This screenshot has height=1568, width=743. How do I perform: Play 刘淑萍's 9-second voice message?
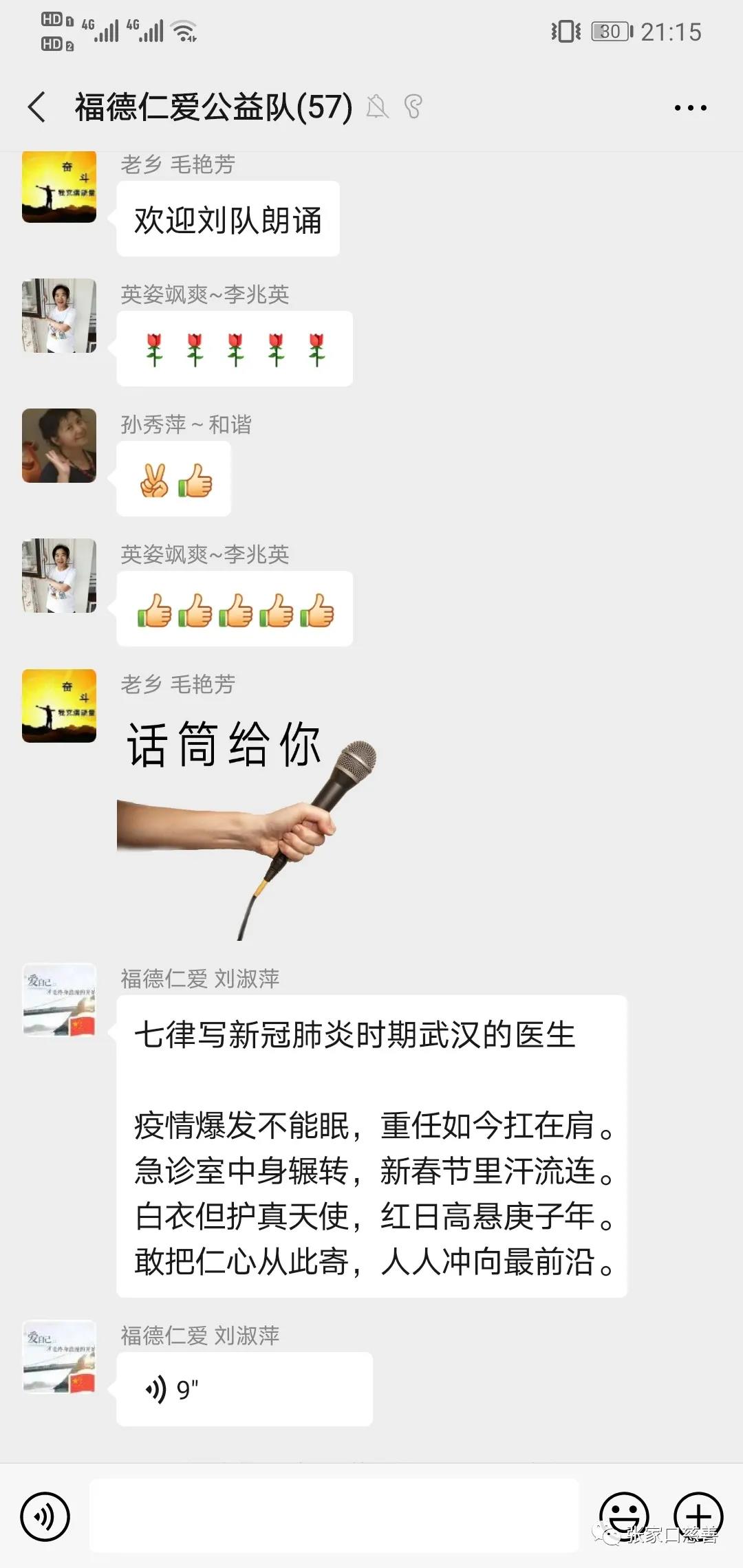244,1389
